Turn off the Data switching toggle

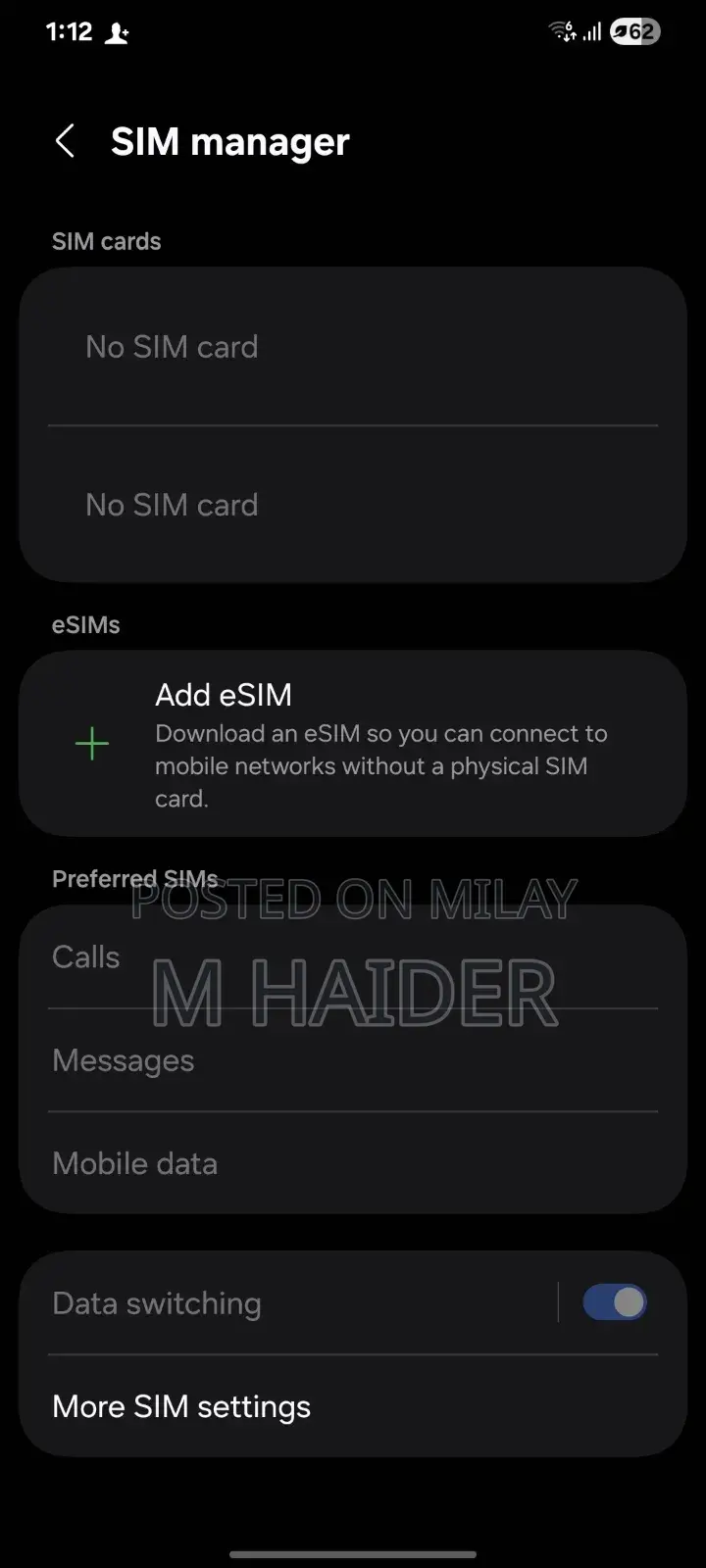pyautogui.click(x=615, y=1302)
